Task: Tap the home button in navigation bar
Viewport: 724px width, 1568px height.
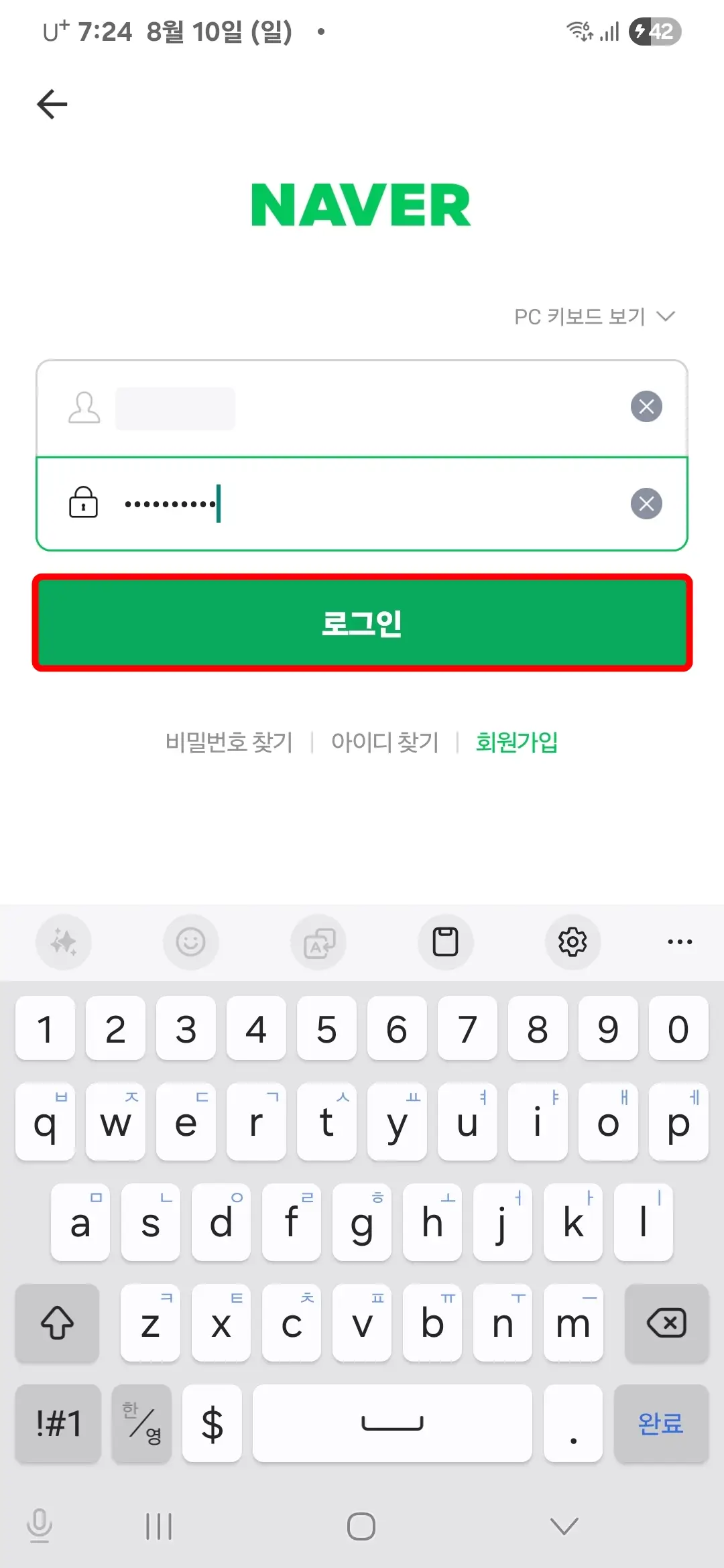Action: pyautogui.click(x=361, y=1526)
